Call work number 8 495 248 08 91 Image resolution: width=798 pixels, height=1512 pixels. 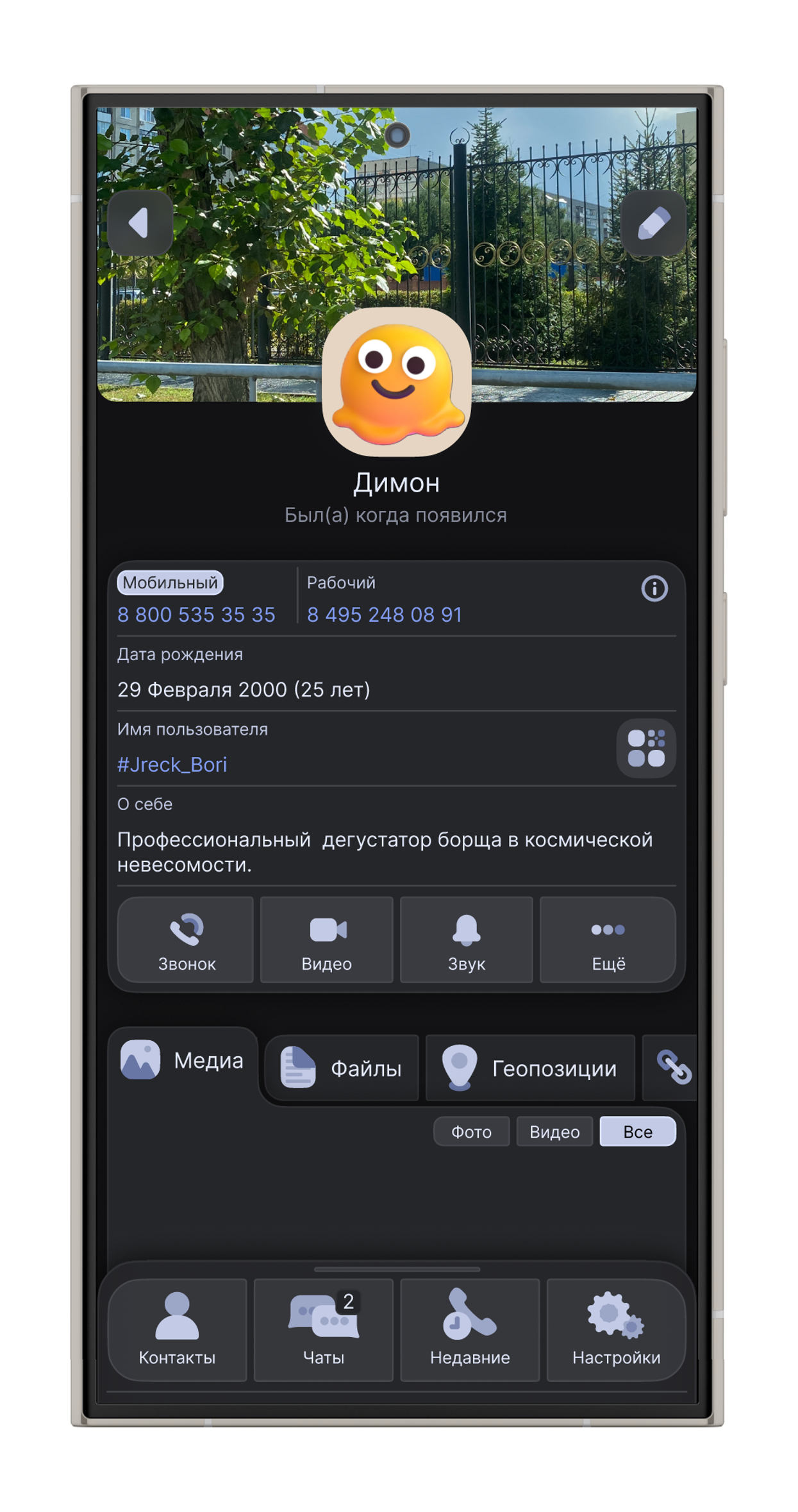[384, 614]
